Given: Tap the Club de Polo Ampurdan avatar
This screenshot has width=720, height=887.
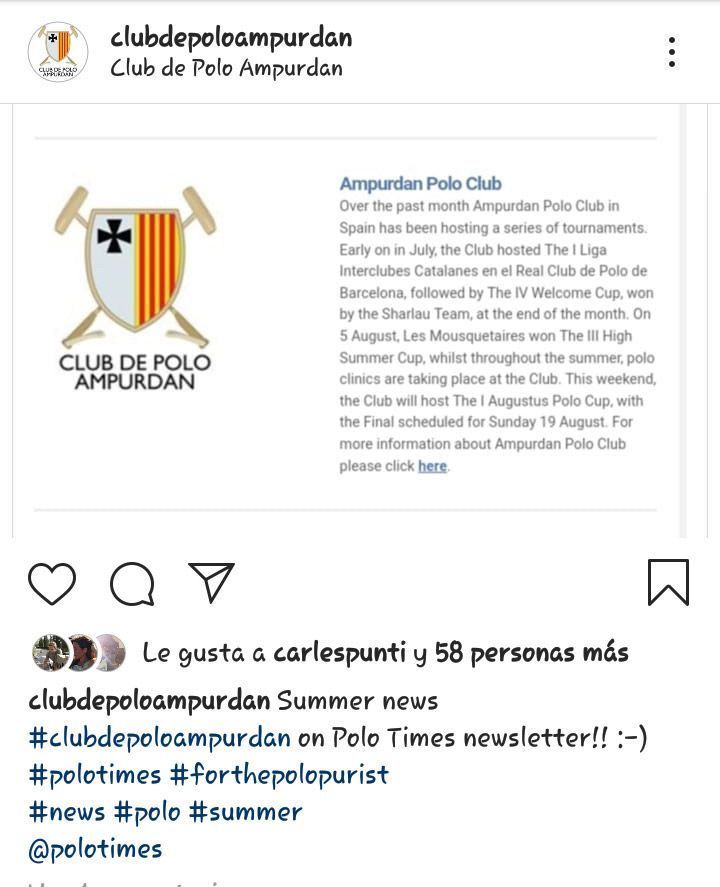Looking at the screenshot, I should (x=58, y=52).
